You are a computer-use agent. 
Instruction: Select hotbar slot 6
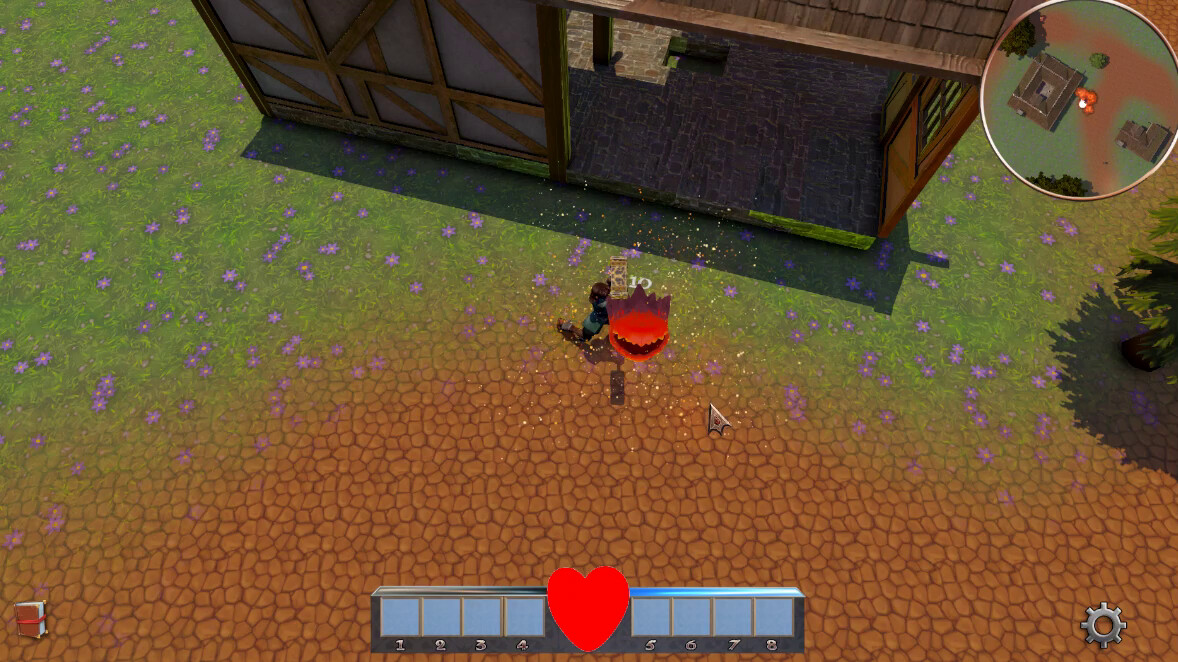pos(692,617)
